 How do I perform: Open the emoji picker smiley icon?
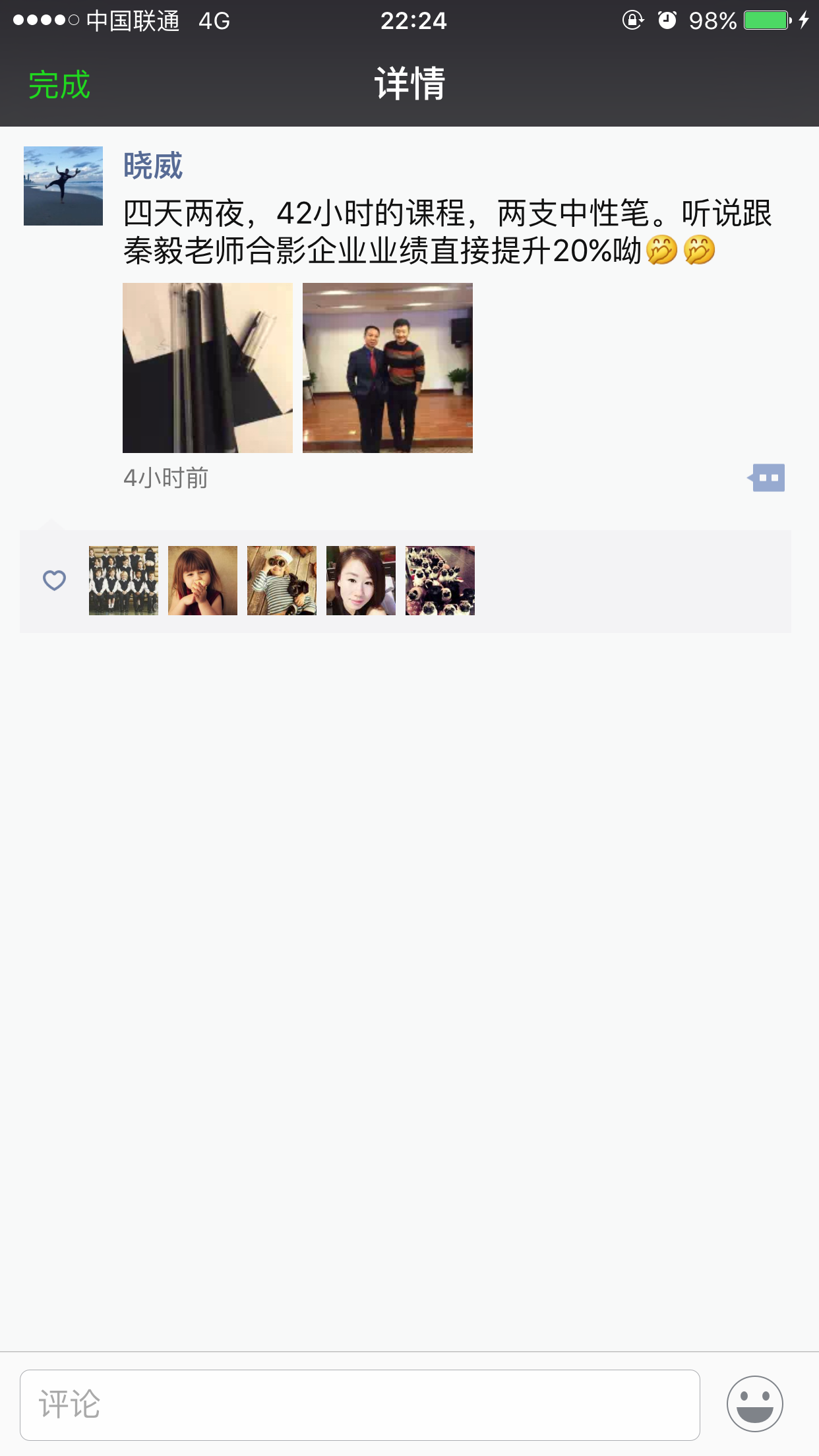(754, 1404)
